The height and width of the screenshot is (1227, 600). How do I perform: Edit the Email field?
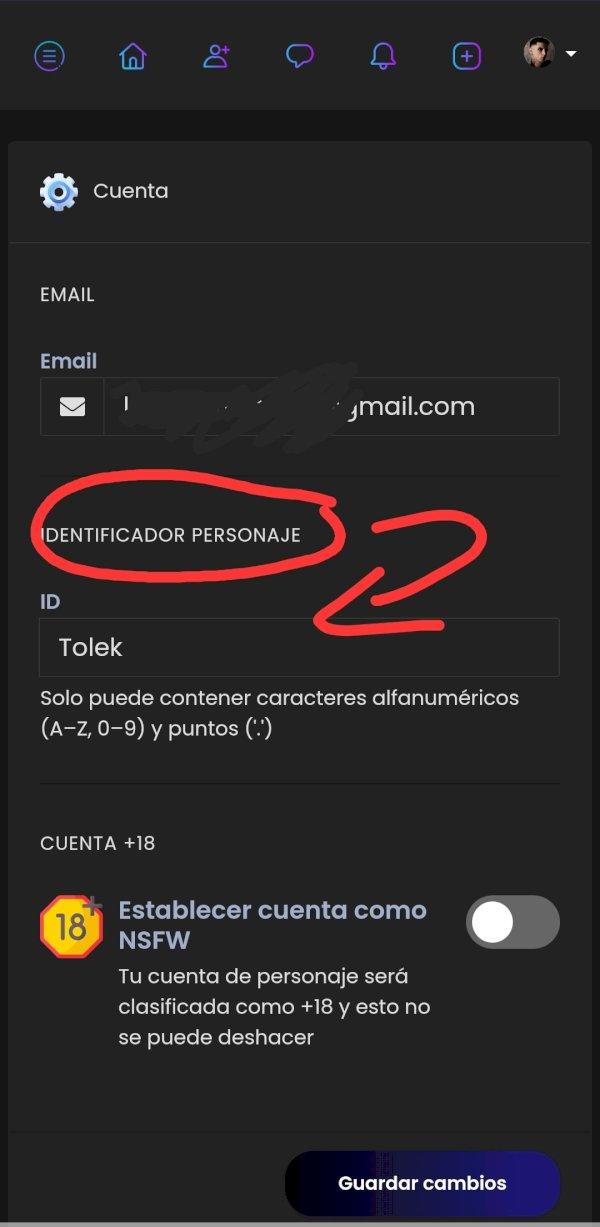pos(330,406)
